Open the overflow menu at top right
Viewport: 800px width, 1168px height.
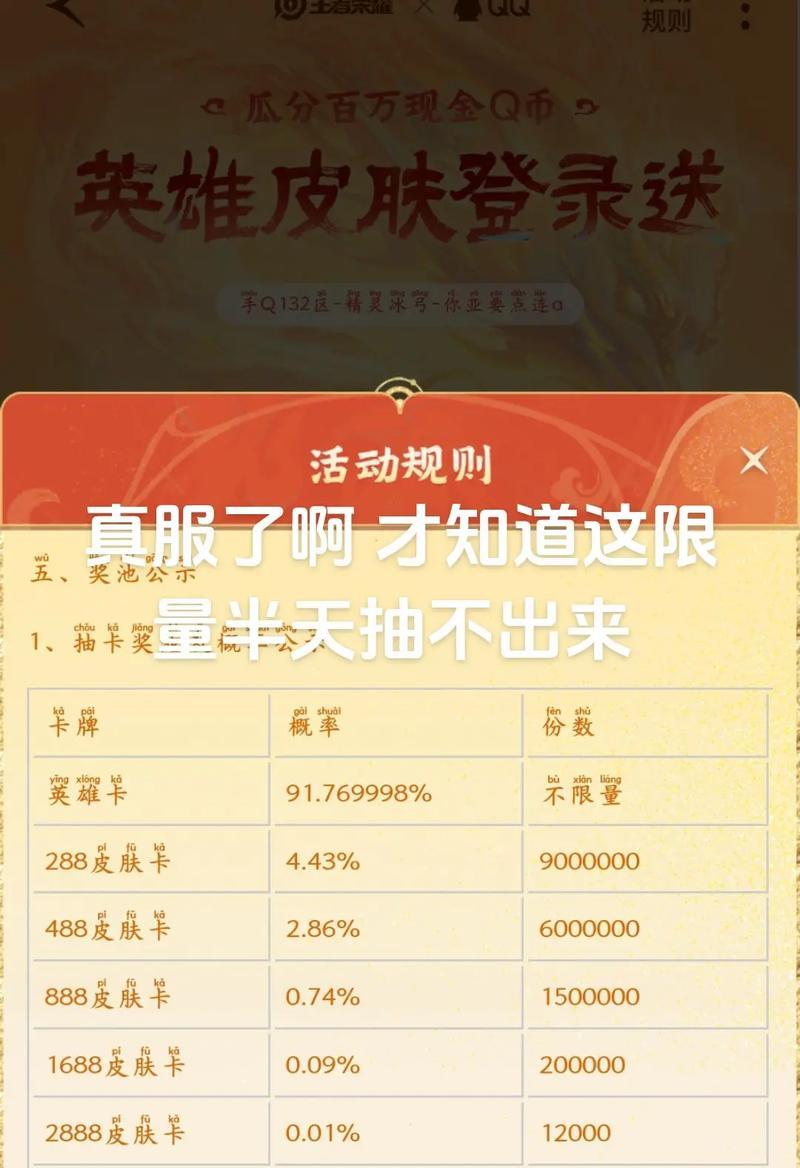[x=746, y=15]
